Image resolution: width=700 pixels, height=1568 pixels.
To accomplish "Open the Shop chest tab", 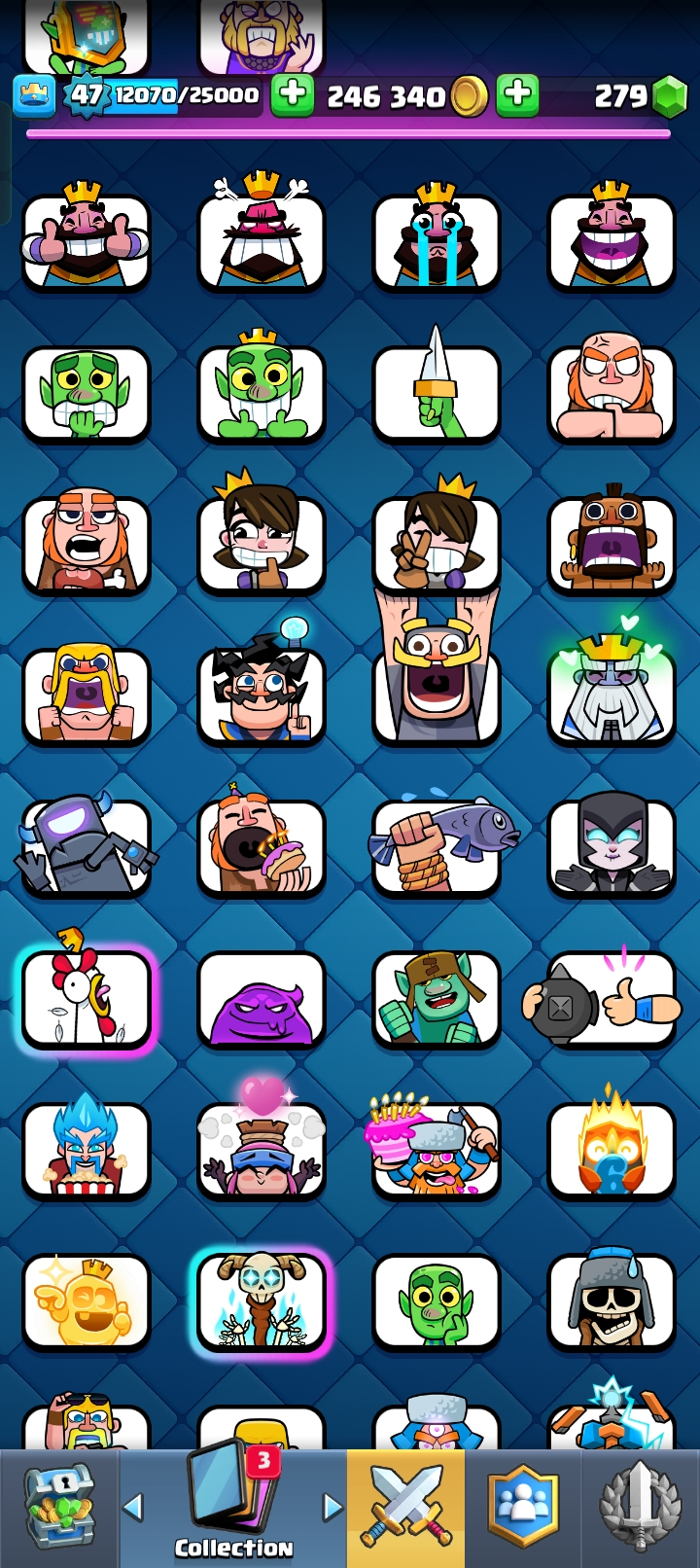I will [x=59, y=1508].
